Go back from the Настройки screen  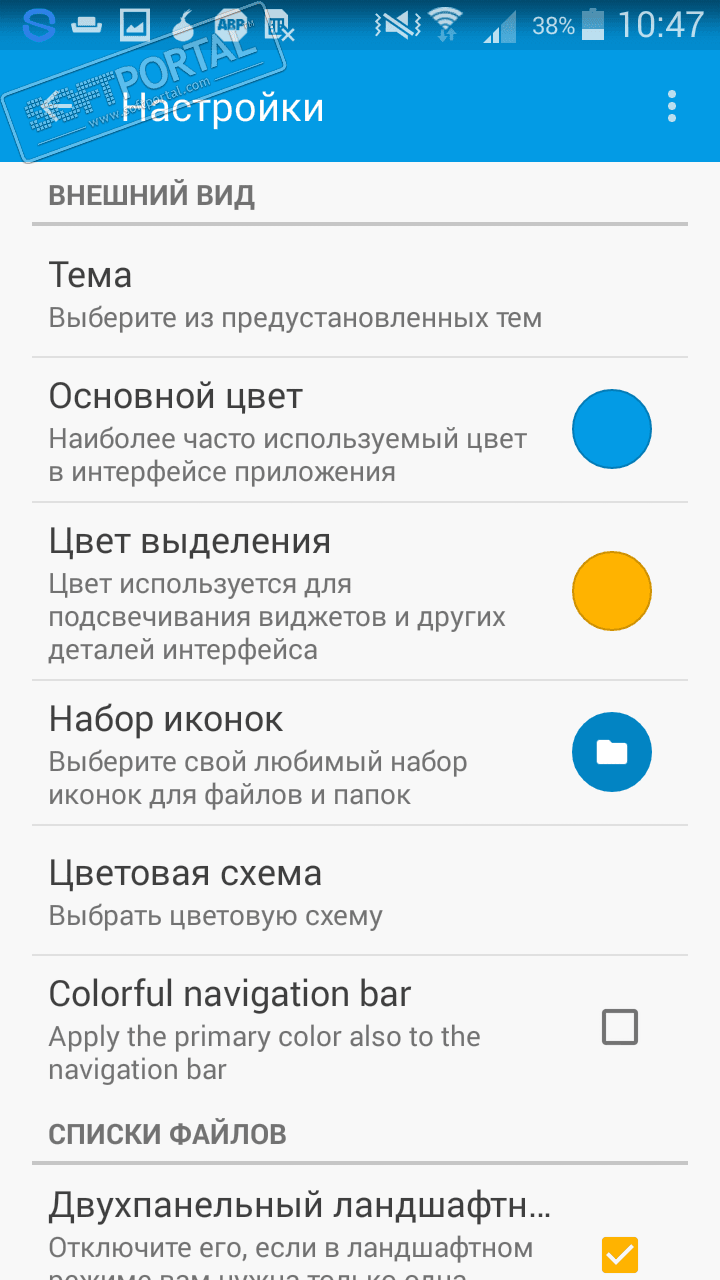[x=58, y=106]
